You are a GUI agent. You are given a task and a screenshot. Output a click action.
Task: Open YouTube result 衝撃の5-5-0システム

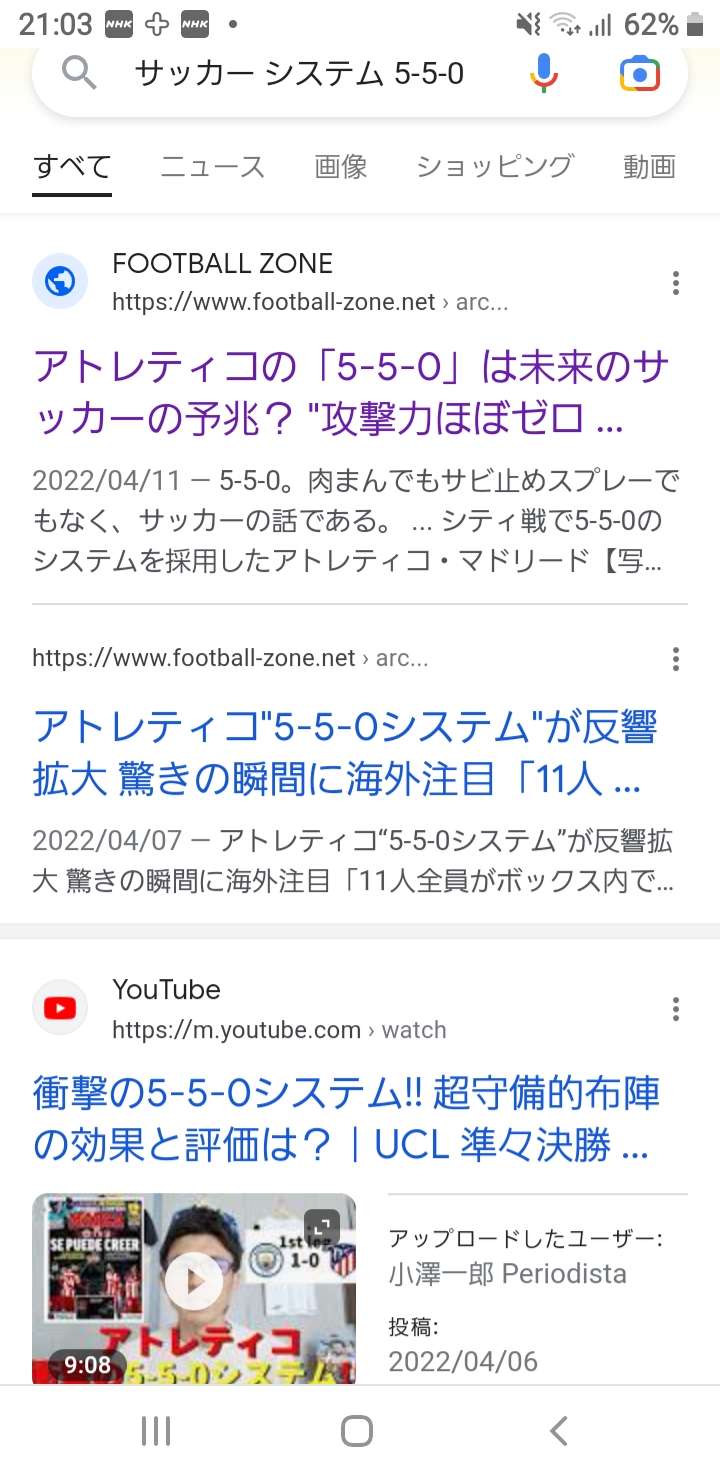[346, 1119]
